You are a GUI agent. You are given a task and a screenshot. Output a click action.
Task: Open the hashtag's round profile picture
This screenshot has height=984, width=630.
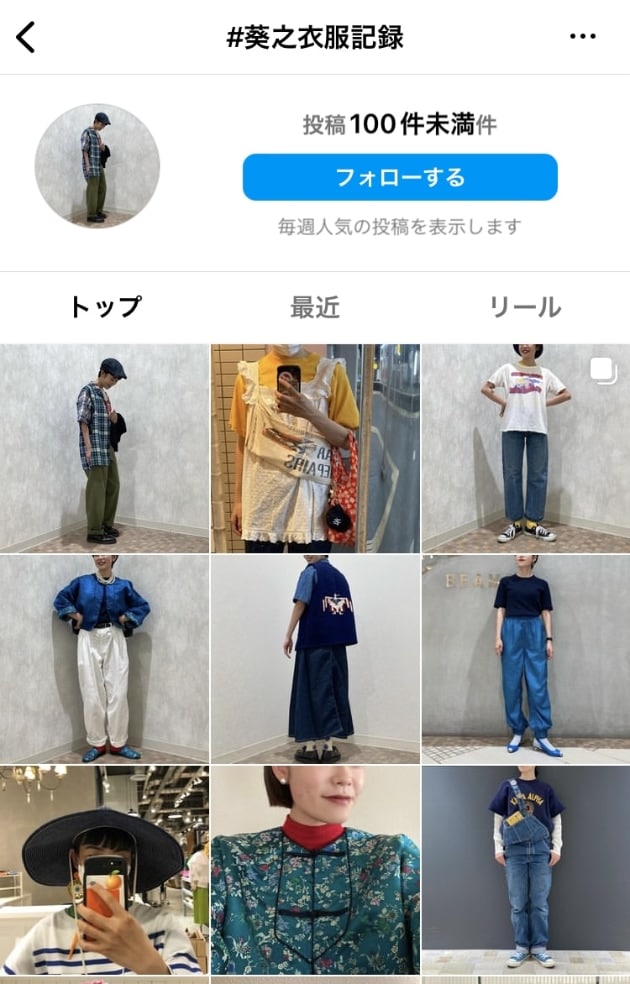97,166
